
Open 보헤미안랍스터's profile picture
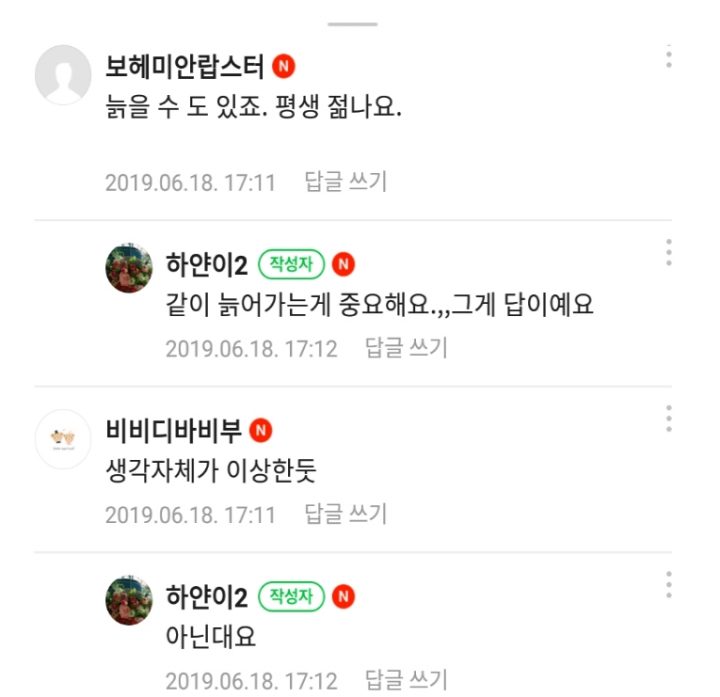coord(65,75)
